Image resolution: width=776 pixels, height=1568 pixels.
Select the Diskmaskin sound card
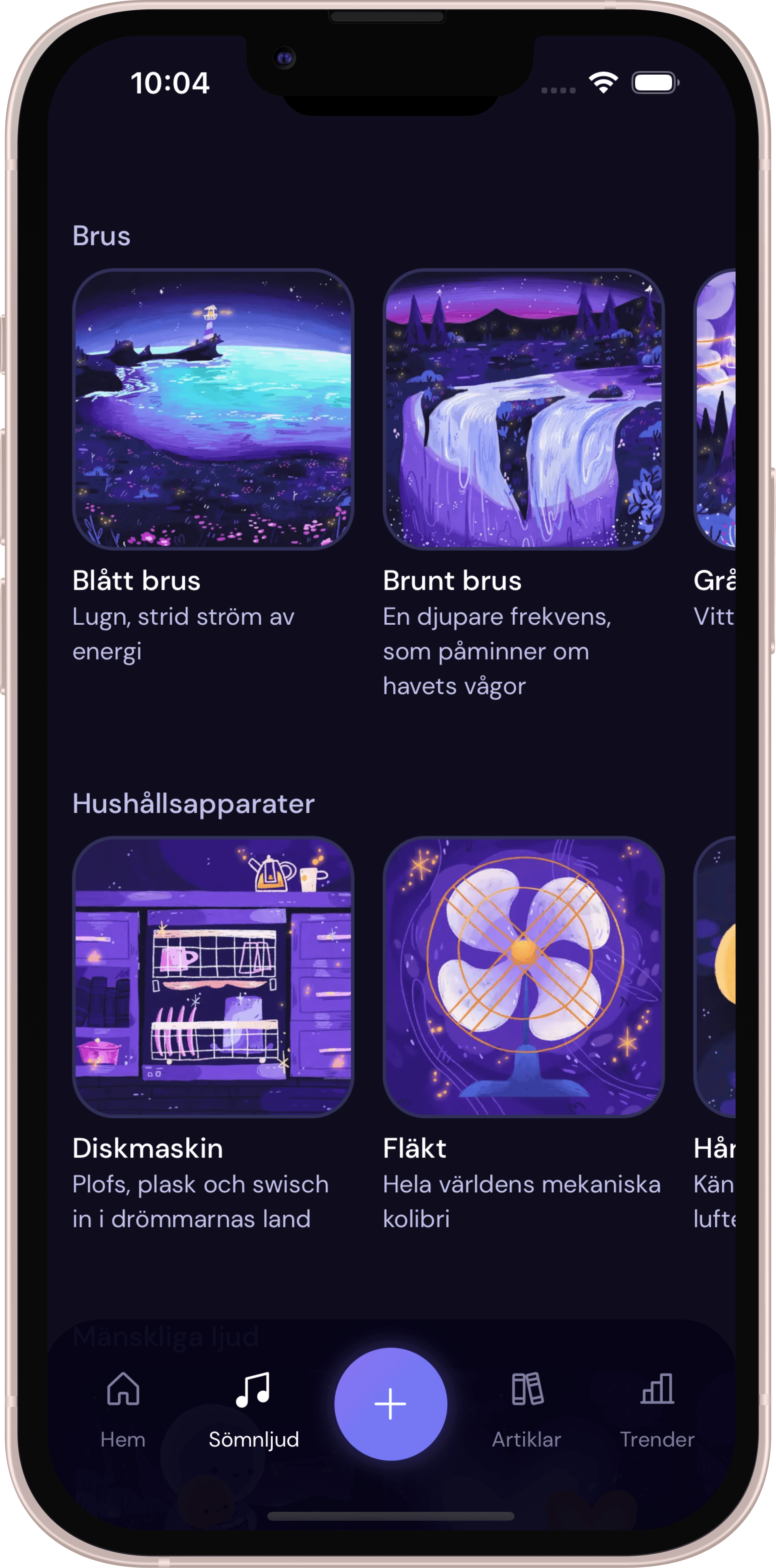213,976
